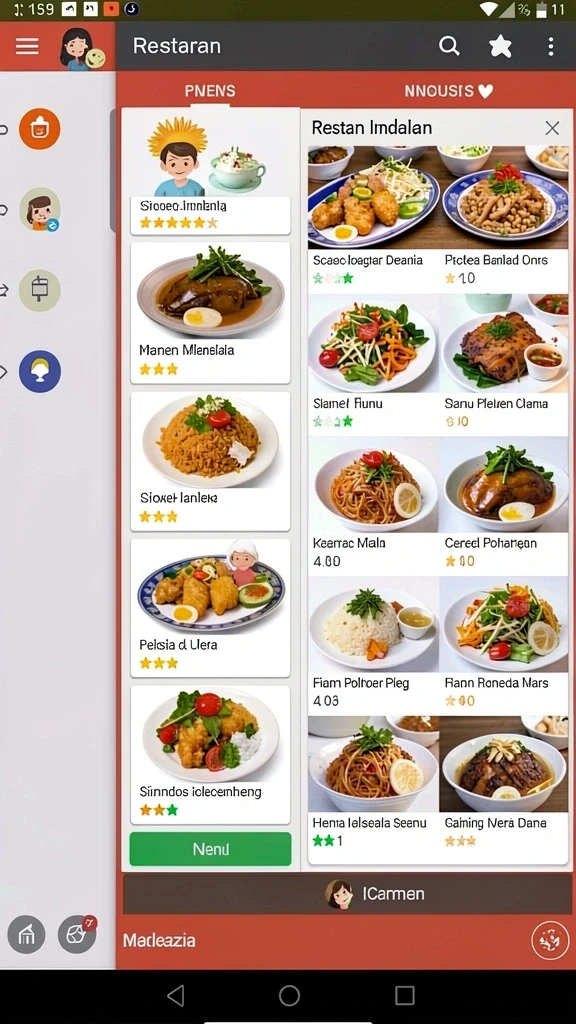Switch to the NNOUSIS tab
This screenshot has width=576, height=1024.
pos(448,91)
